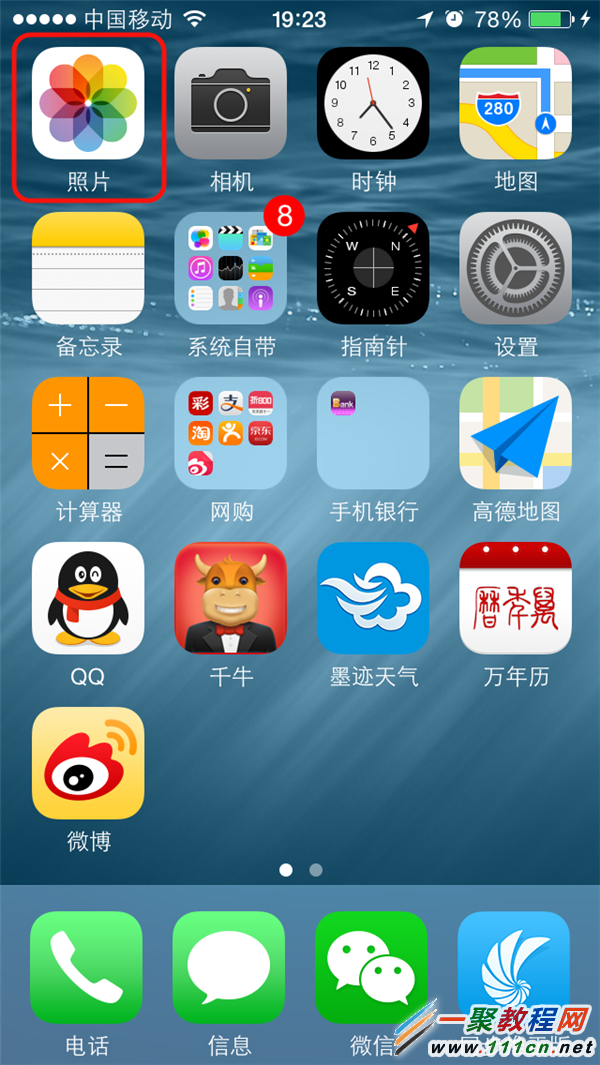Launch 微信 WeChat from the dock

pyautogui.click(x=371, y=967)
